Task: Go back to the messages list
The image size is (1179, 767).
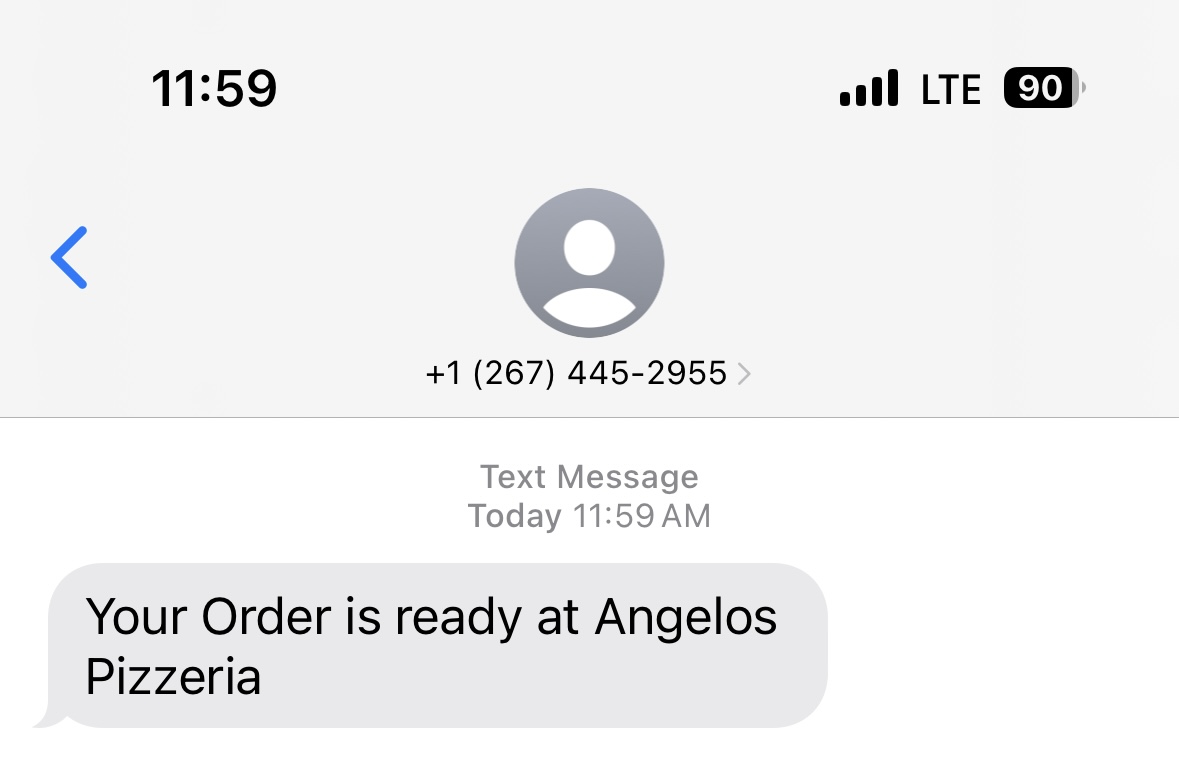Action: (69, 258)
